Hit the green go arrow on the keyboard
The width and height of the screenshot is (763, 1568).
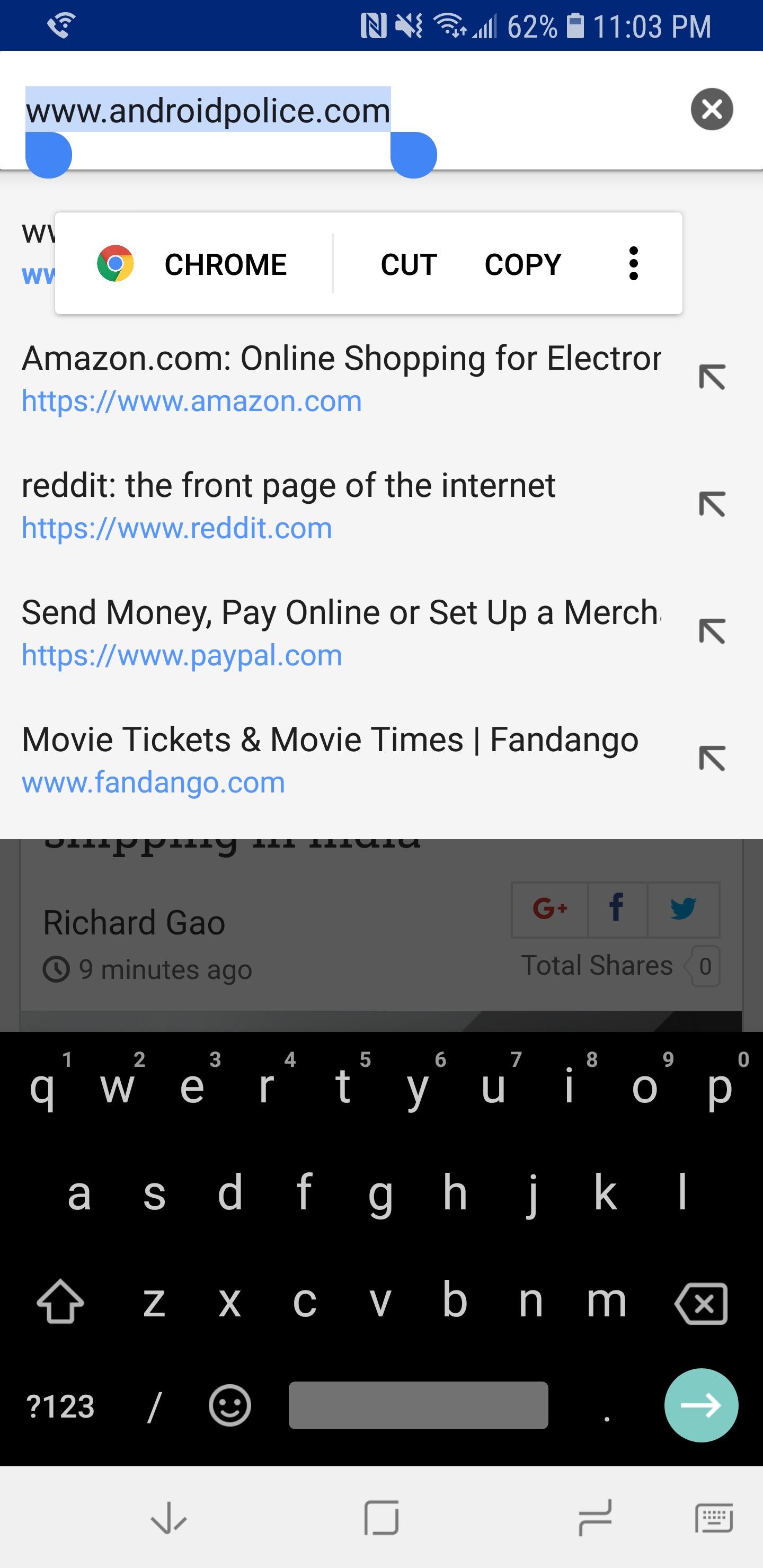[701, 1405]
